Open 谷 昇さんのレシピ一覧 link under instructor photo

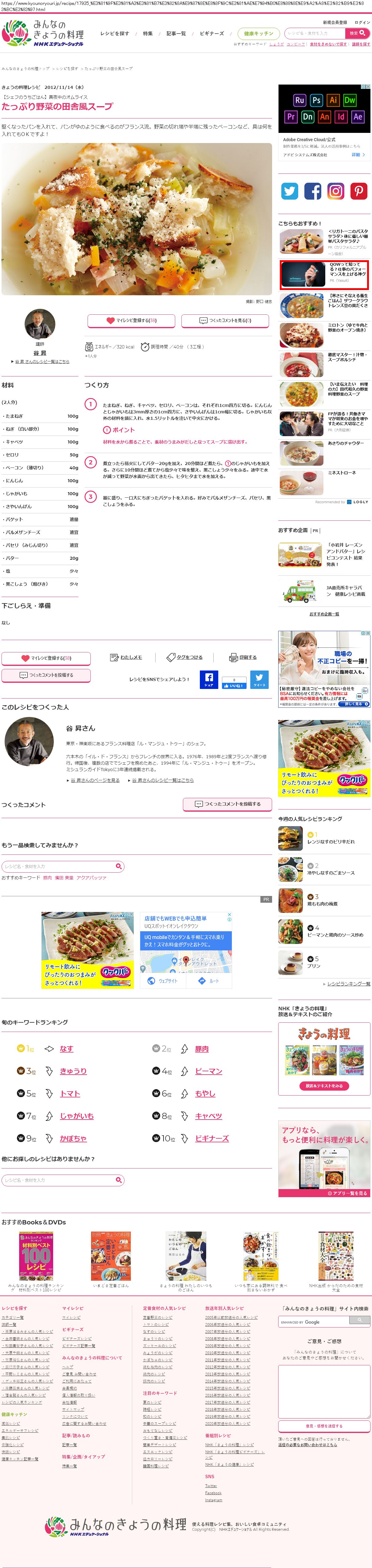(42, 362)
